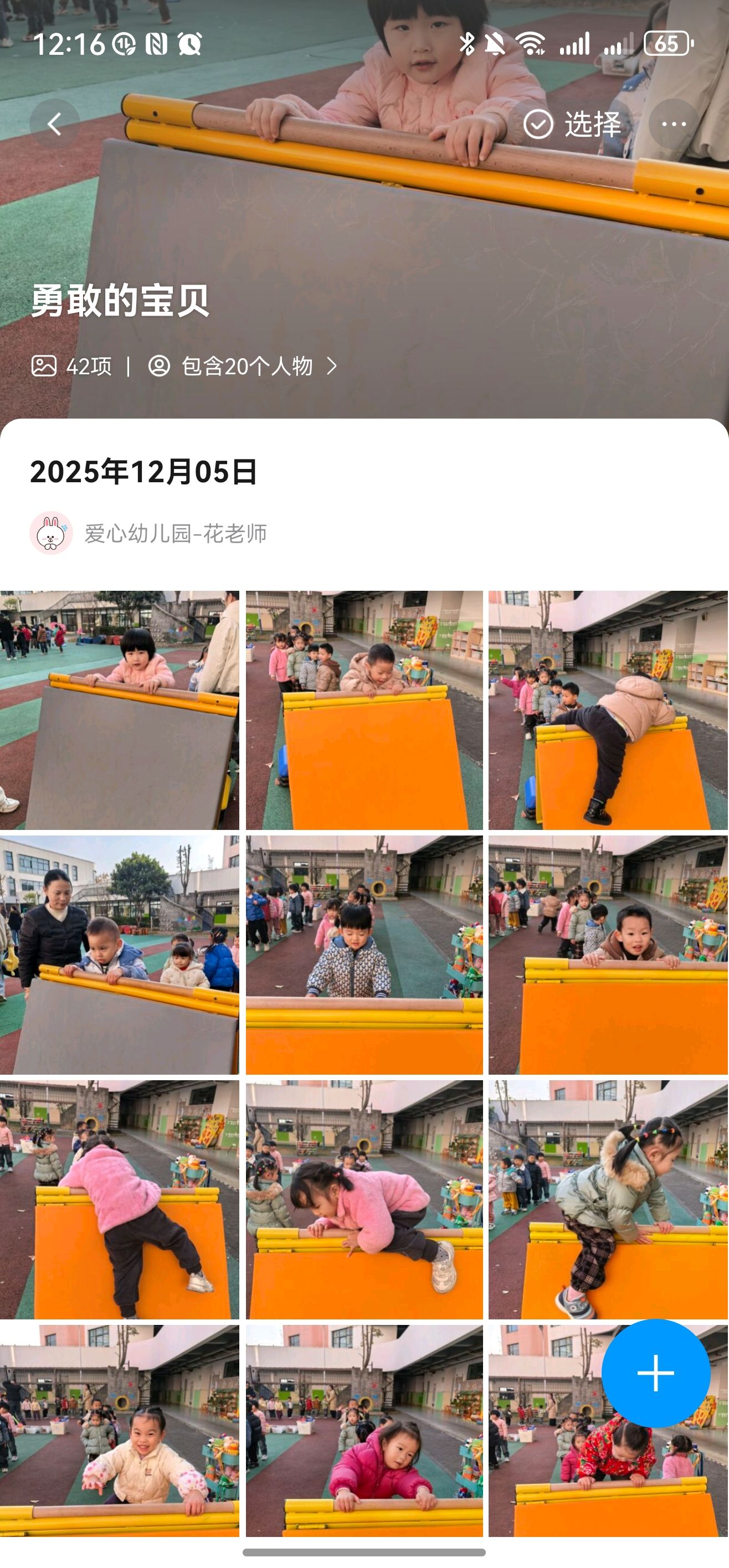This screenshot has width=729, height=1568.
Task: Go back using the top-left arrow
Action: click(54, 124)
